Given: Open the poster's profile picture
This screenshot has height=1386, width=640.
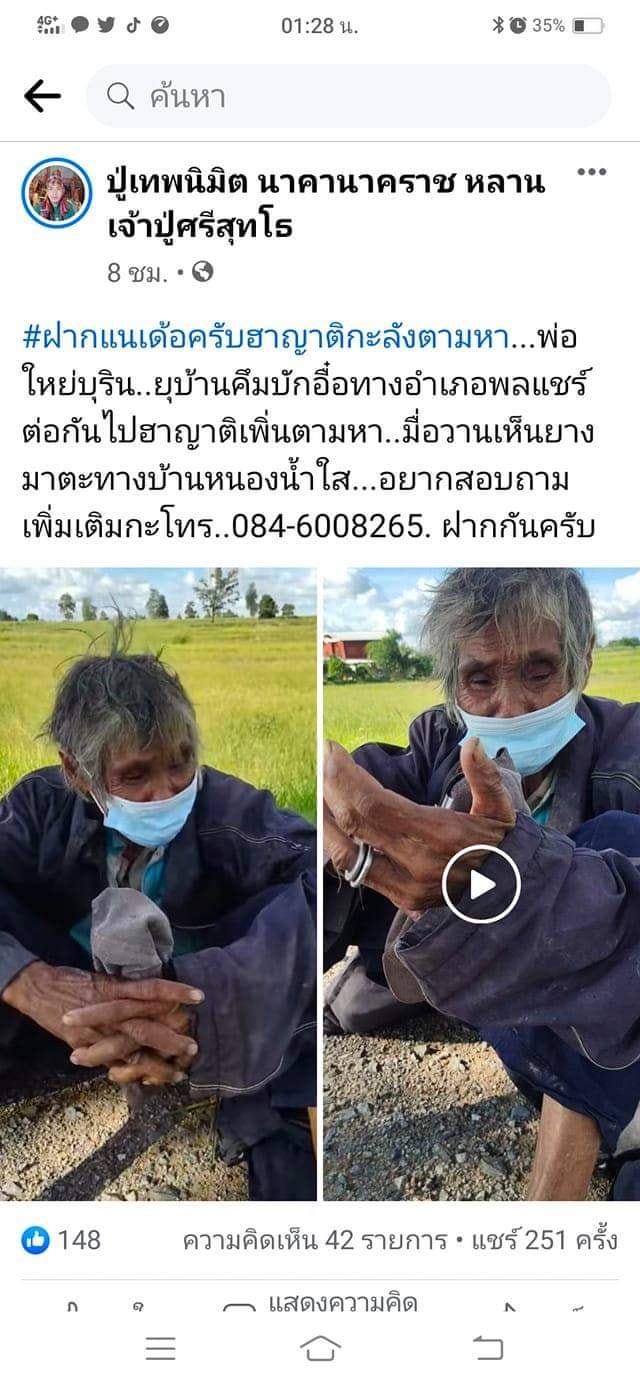Looking at the screenshot, I should 57,193.
